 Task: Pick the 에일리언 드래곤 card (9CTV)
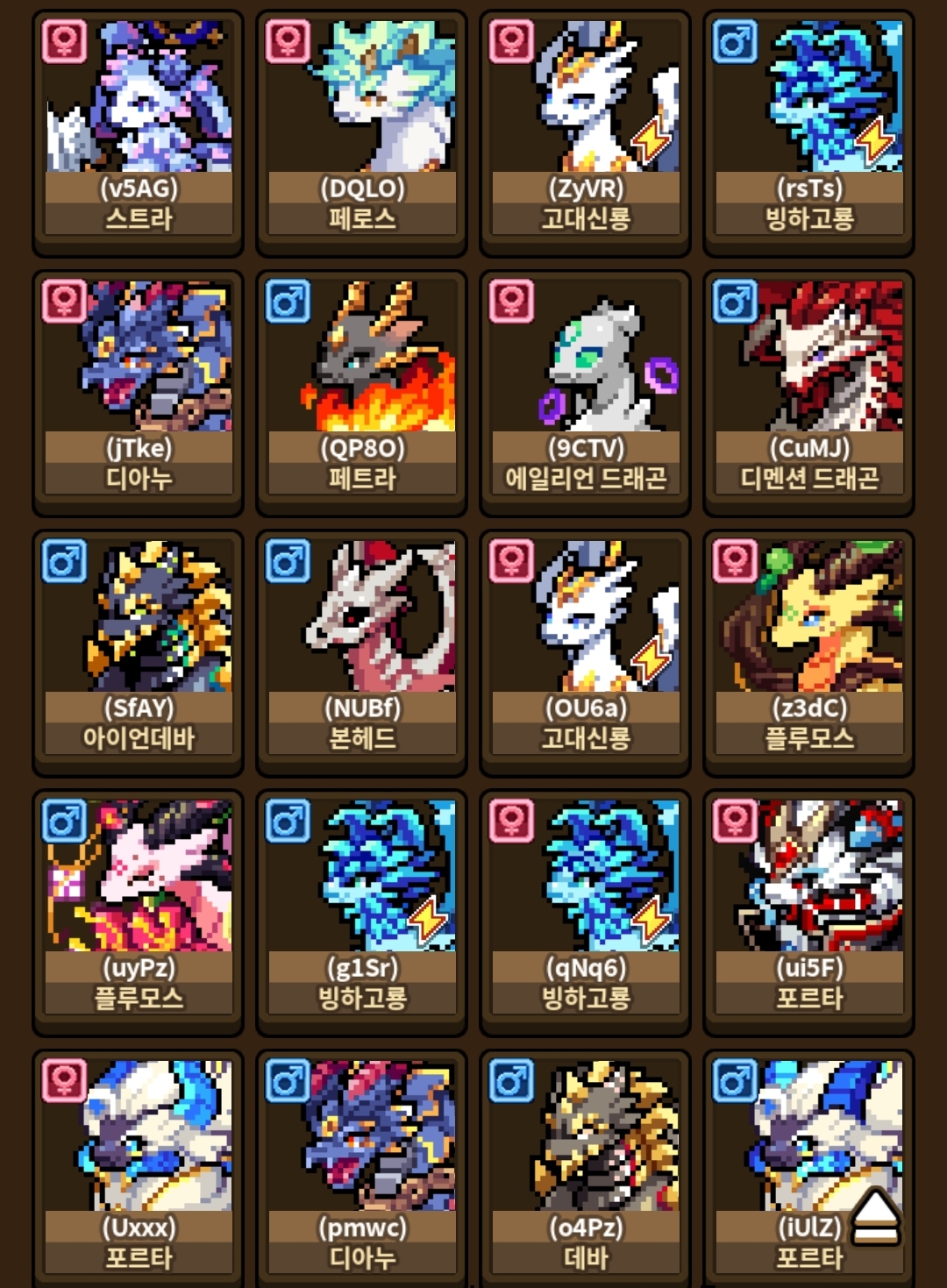coord(585,392)
